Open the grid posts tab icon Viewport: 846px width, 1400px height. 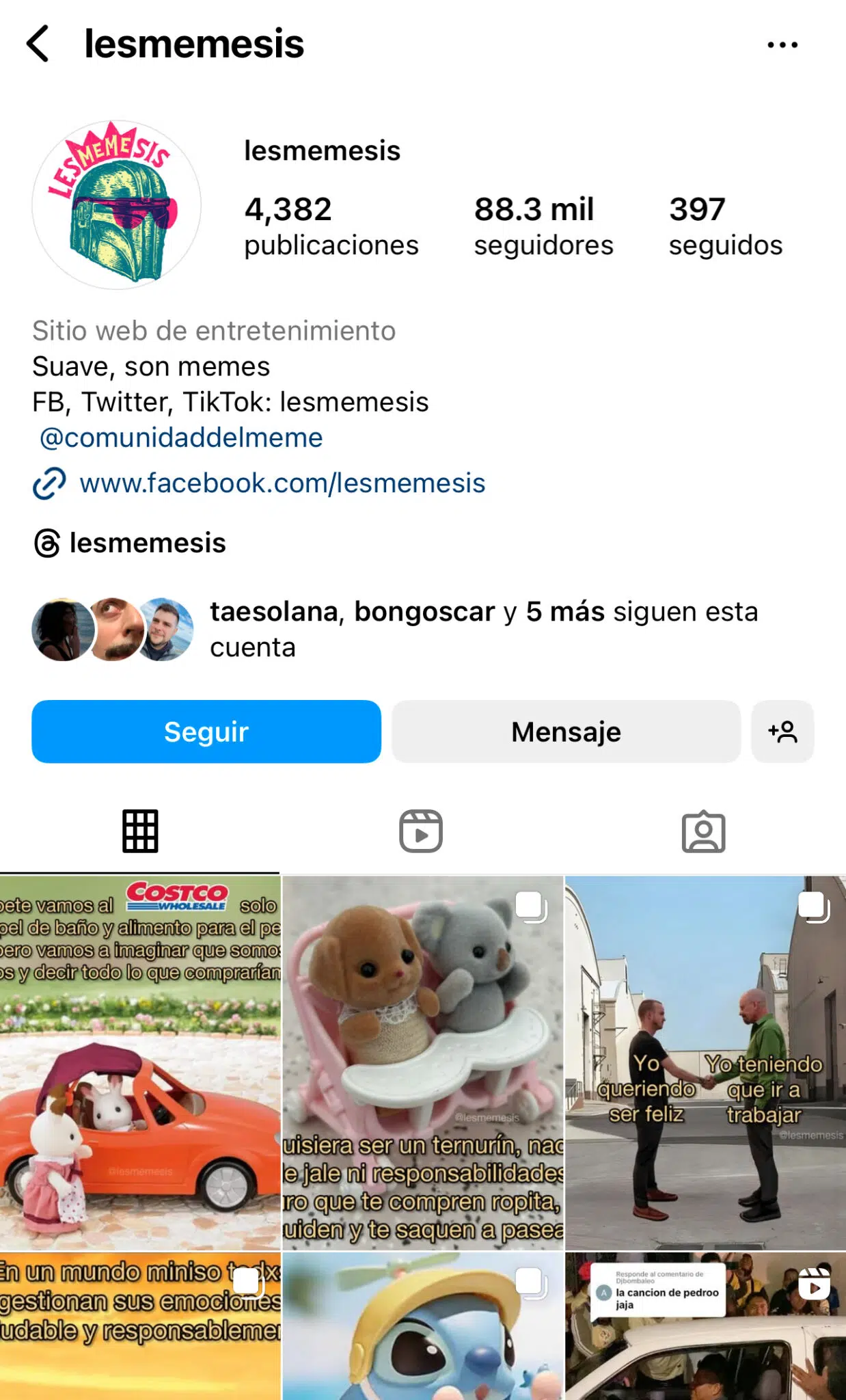(140, 831)
